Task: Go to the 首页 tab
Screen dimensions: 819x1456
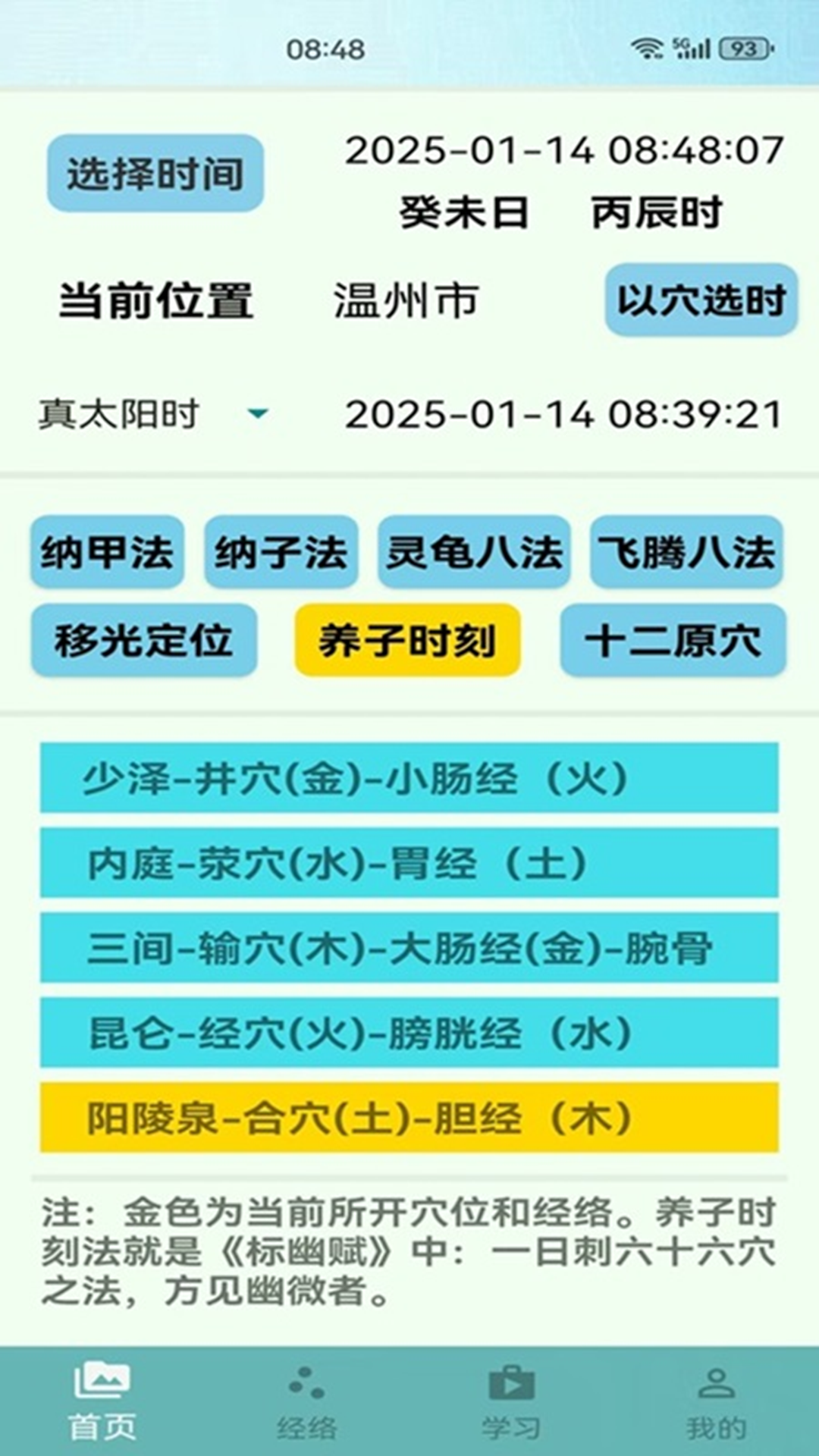Action: click(102, 1401)
